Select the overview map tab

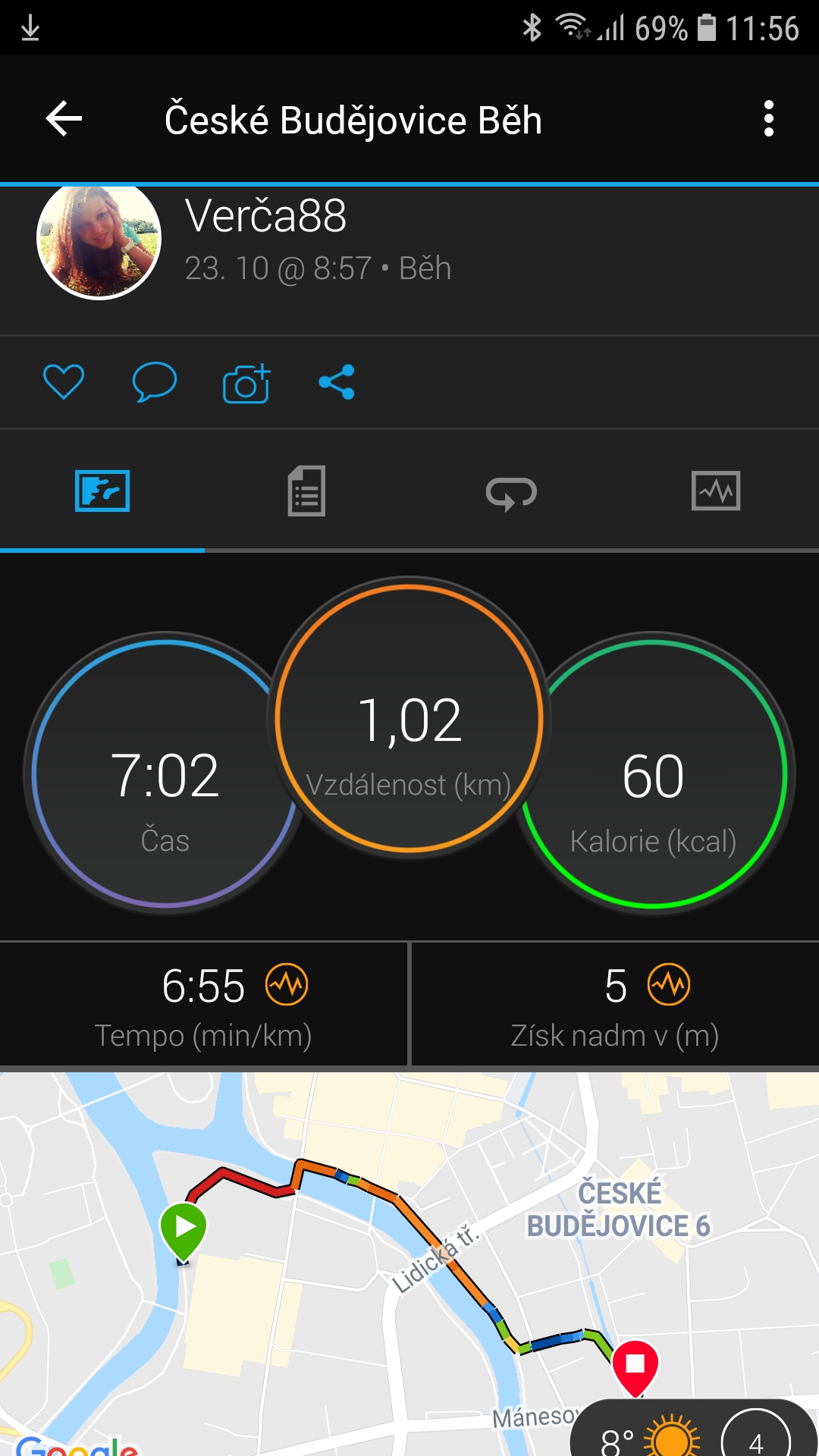pos(102,491)
